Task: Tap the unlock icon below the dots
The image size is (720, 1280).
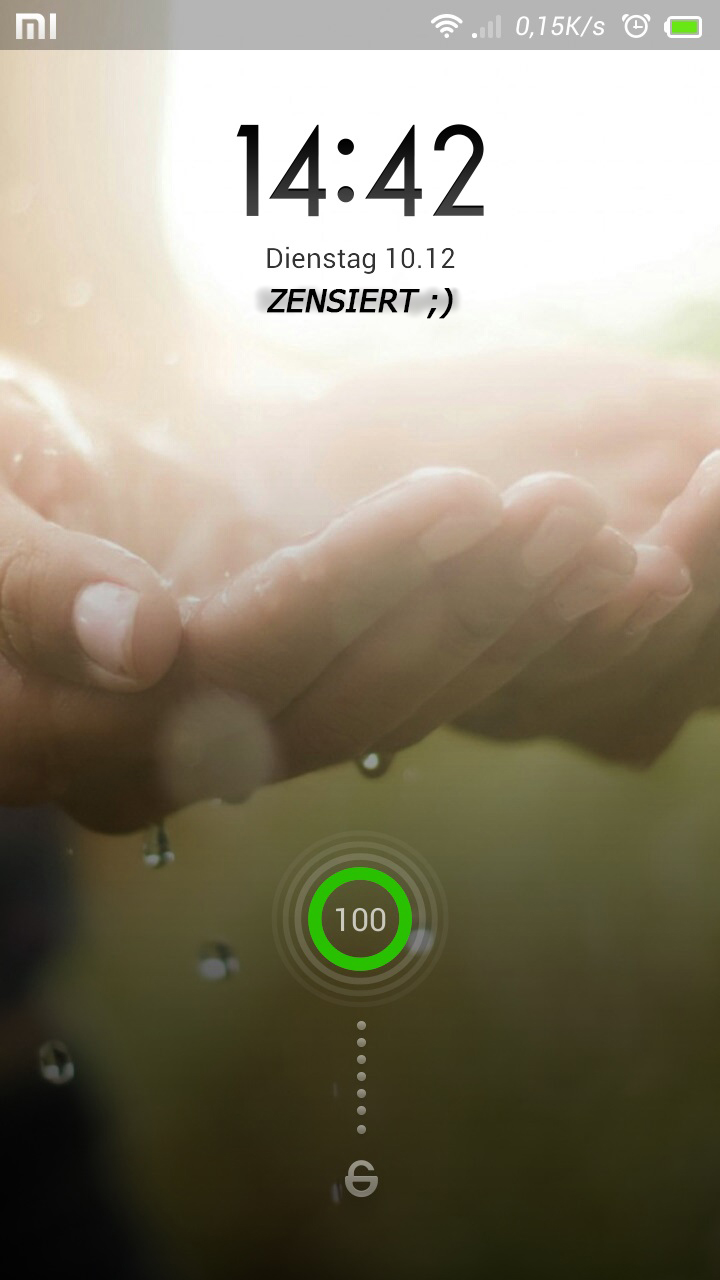Action: pyautogui.click(x=361, y=1180)
